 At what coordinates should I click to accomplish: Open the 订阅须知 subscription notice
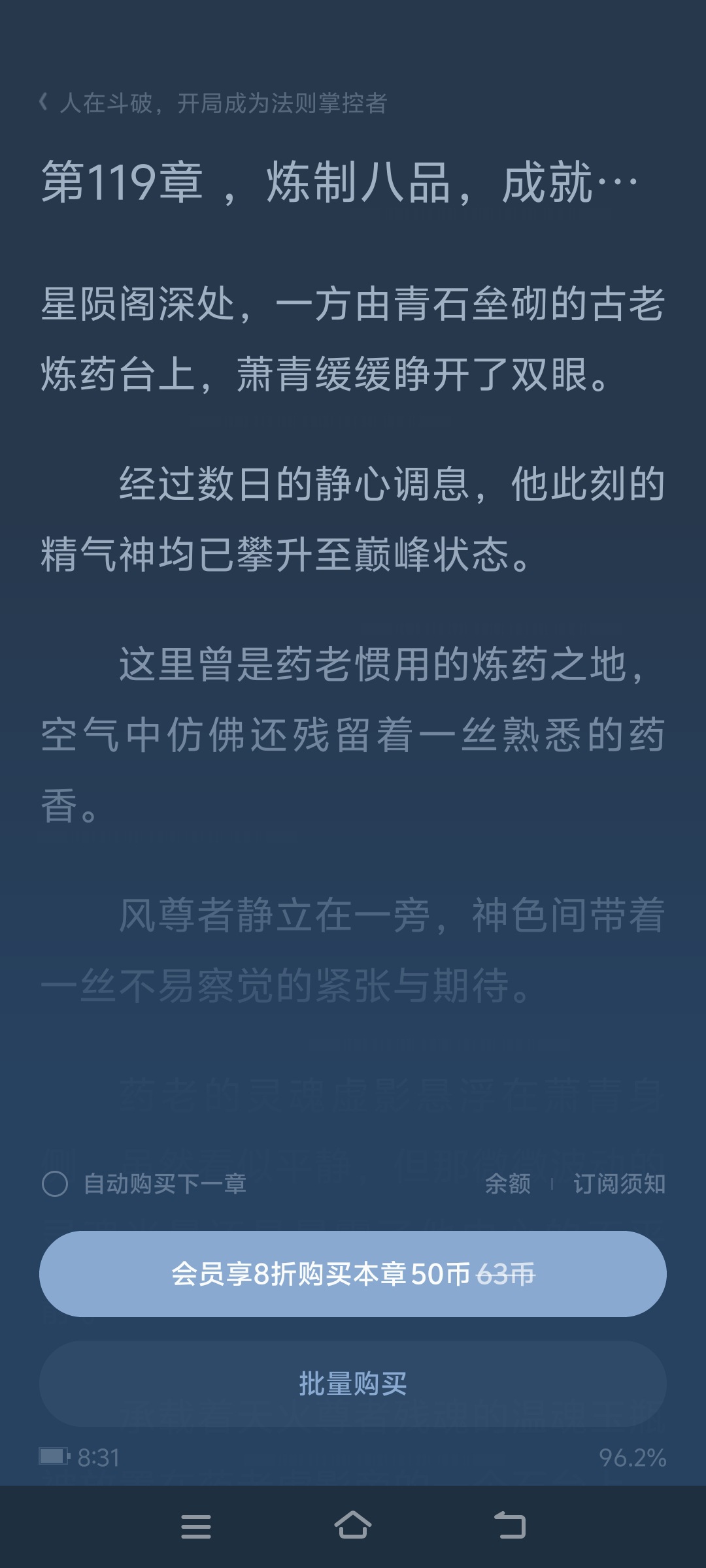(618, 1184)
